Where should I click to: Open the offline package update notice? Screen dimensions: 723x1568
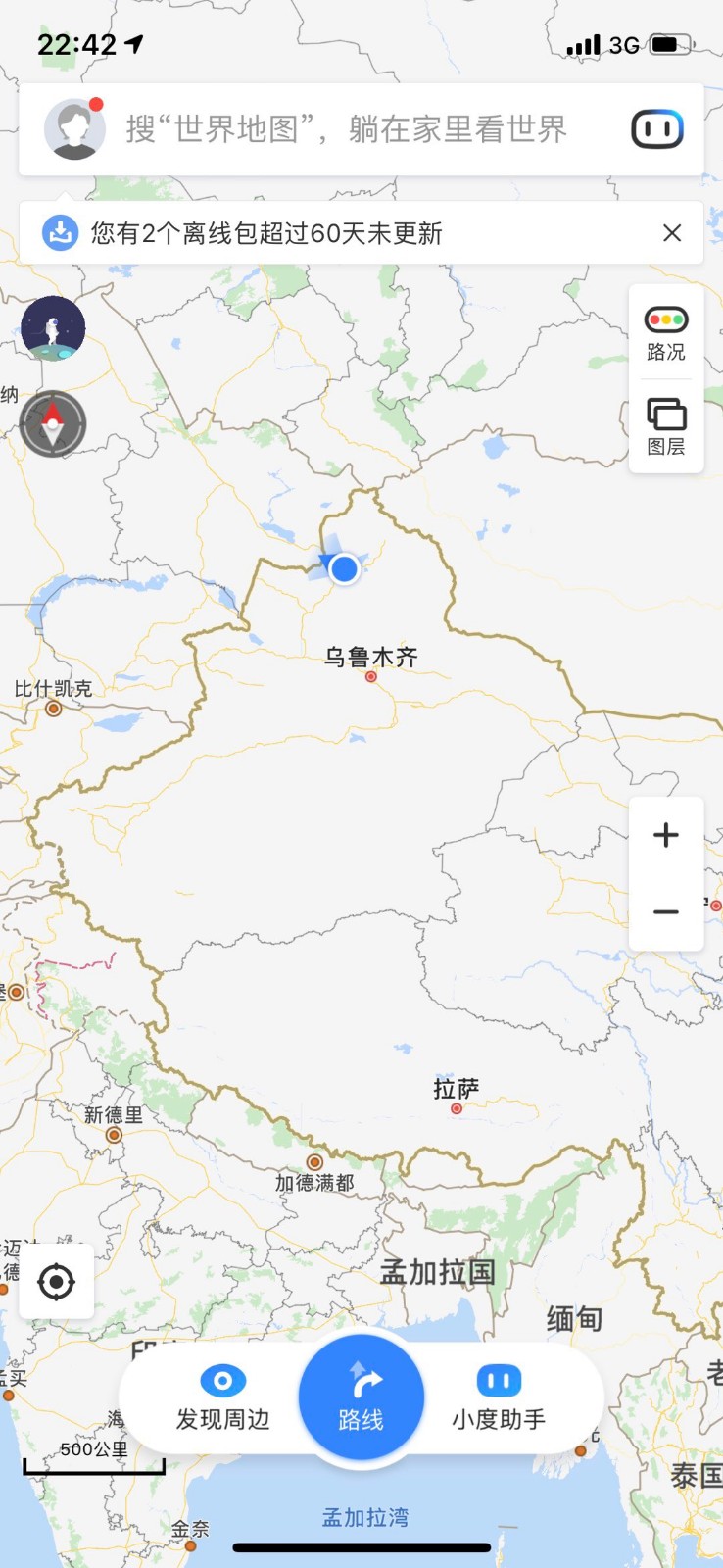point(266,233)
